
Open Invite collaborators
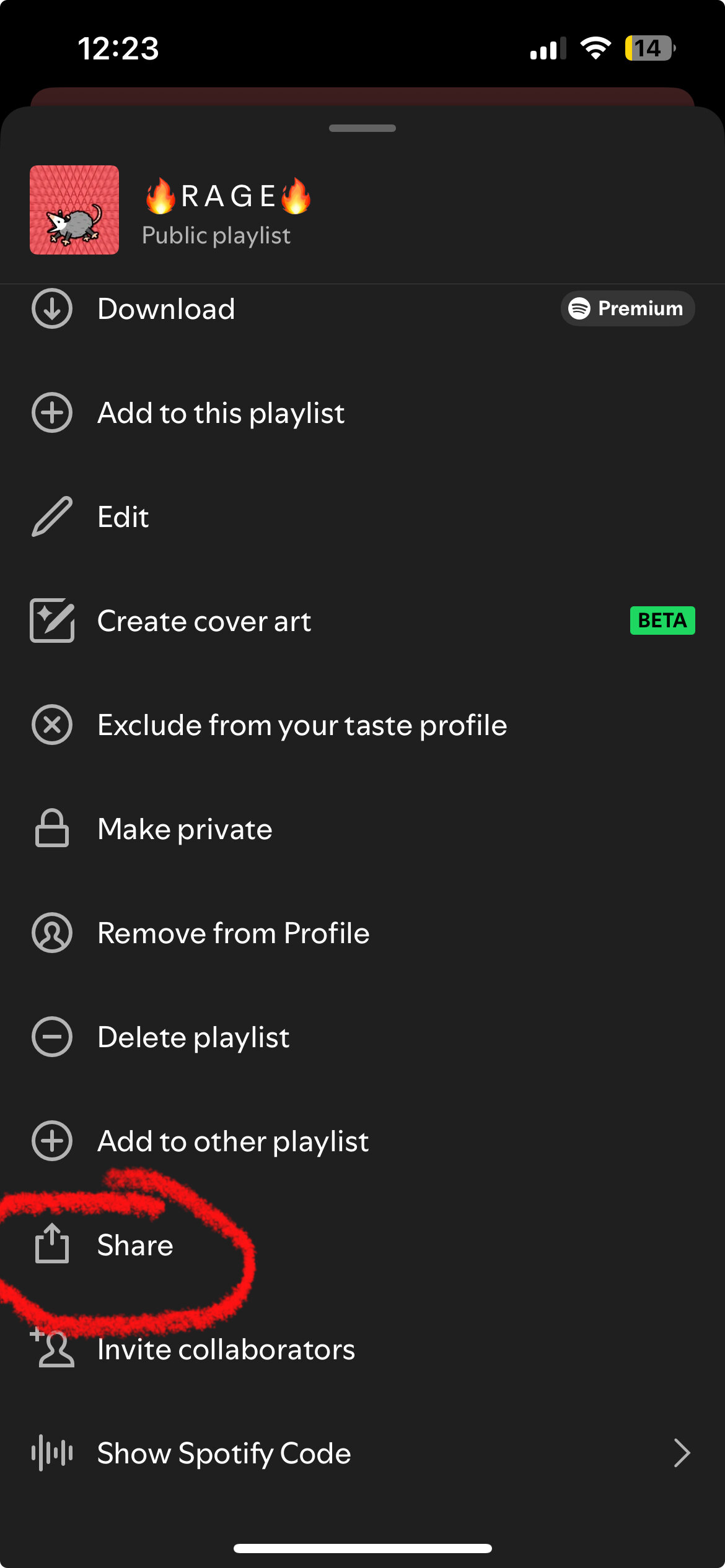click(x=226, y=1349)
